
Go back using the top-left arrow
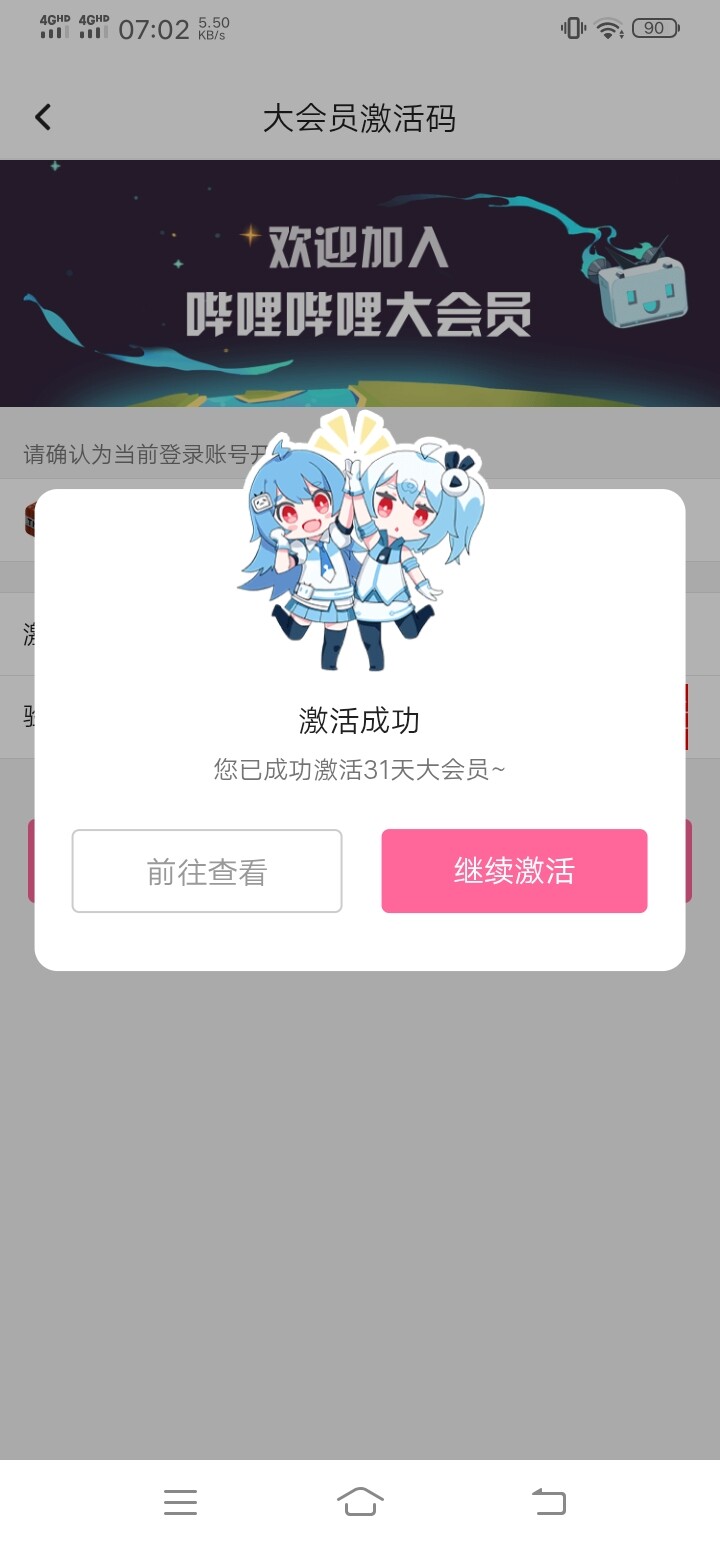[43, 117]
